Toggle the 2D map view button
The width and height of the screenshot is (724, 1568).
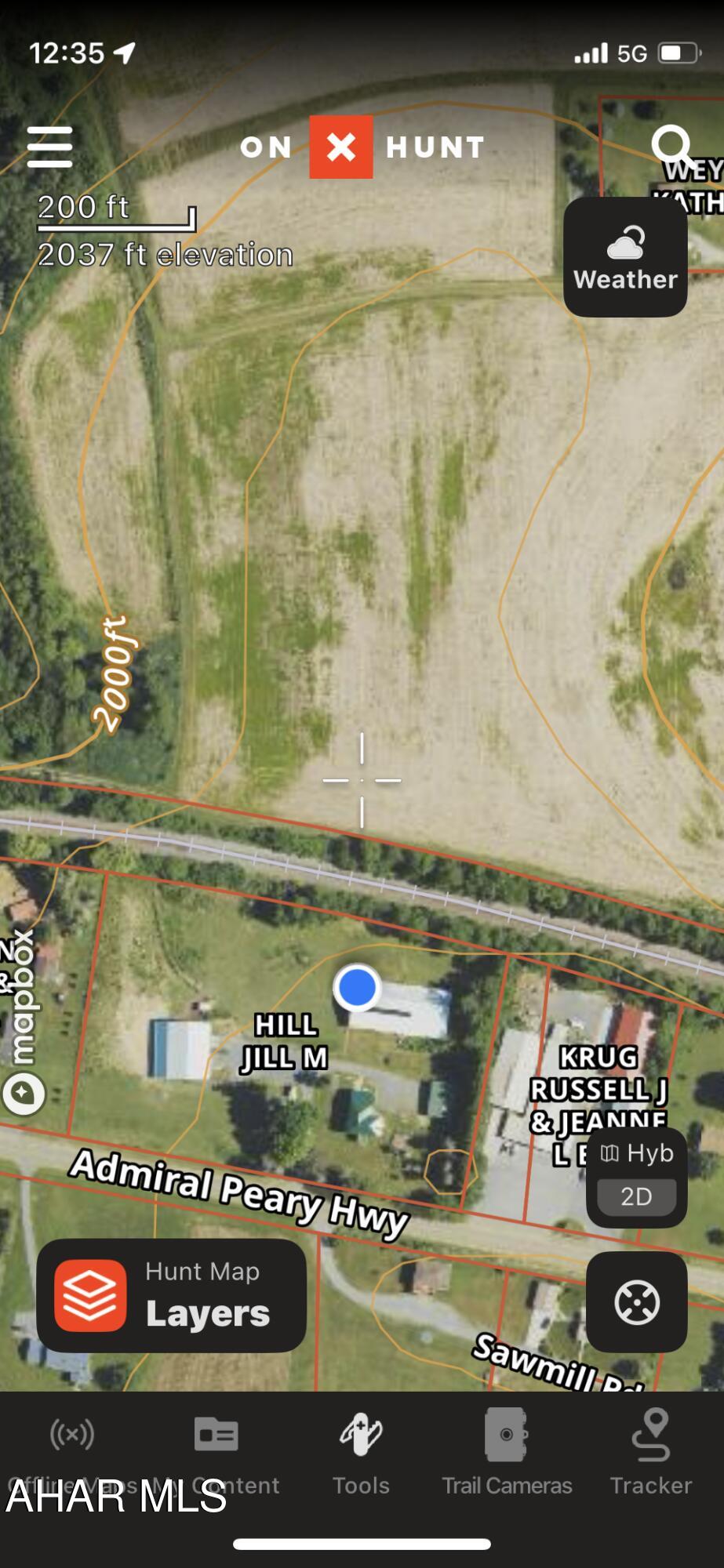[636, 1196]
